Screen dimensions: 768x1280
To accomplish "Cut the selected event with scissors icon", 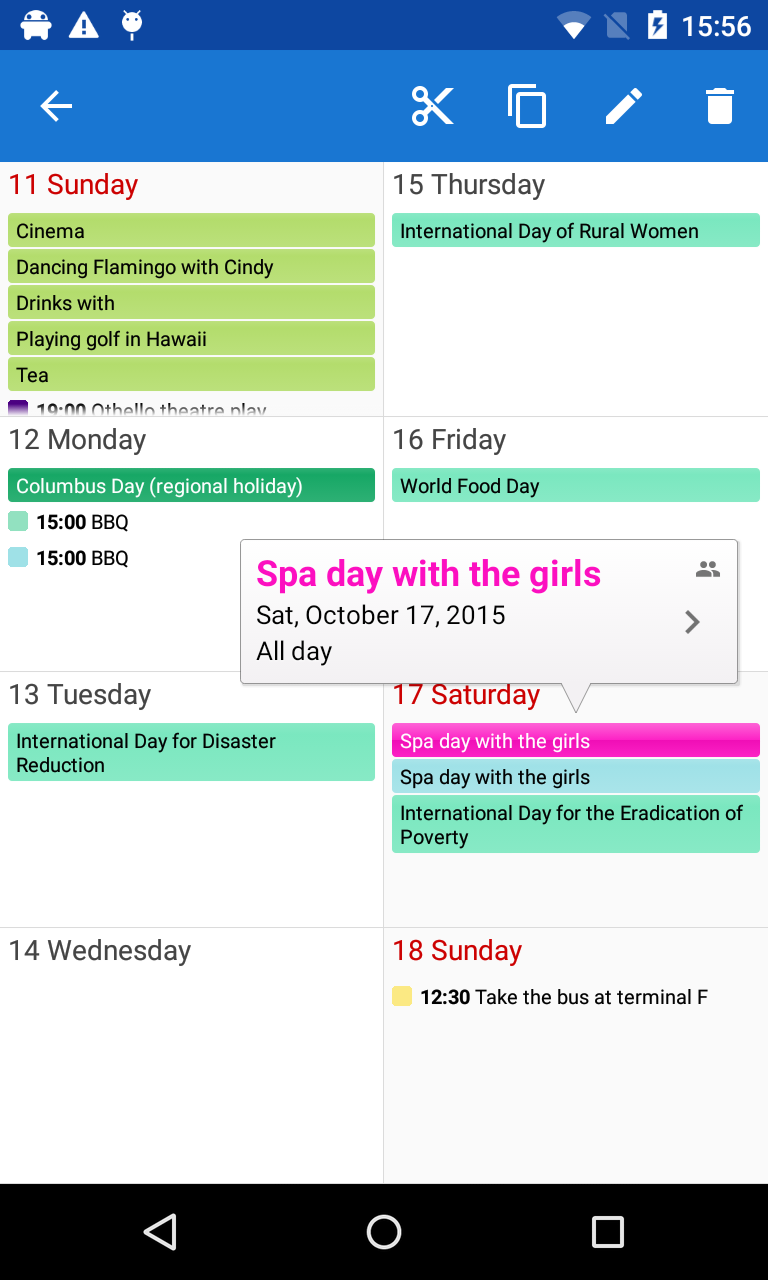I will [x=432, y=106].
